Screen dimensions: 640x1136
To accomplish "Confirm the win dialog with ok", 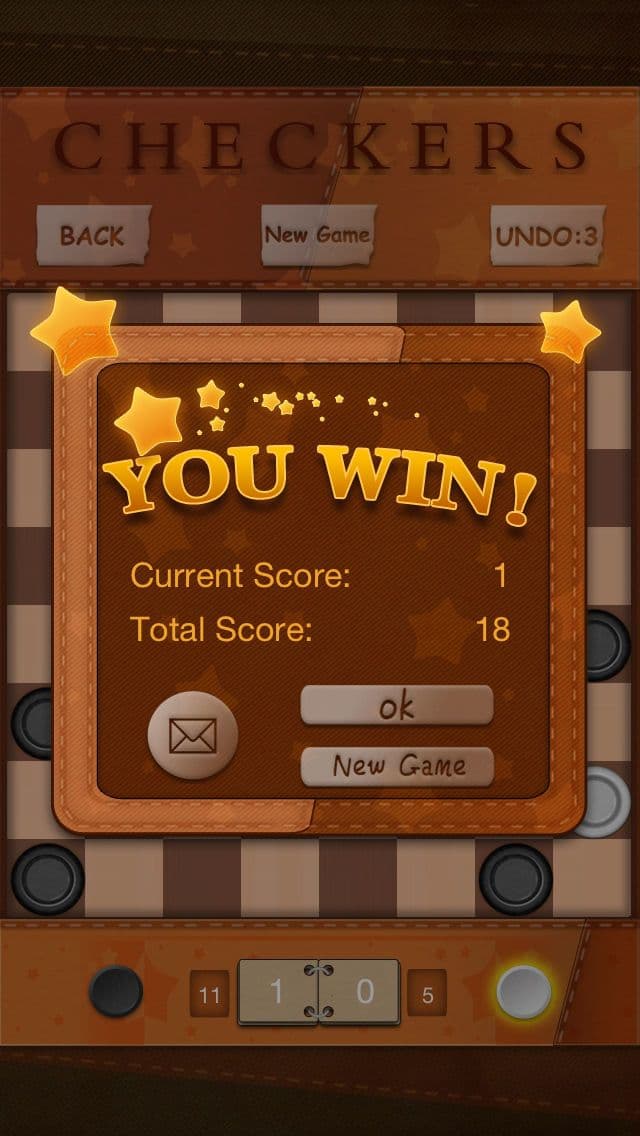I will (396, 705).
